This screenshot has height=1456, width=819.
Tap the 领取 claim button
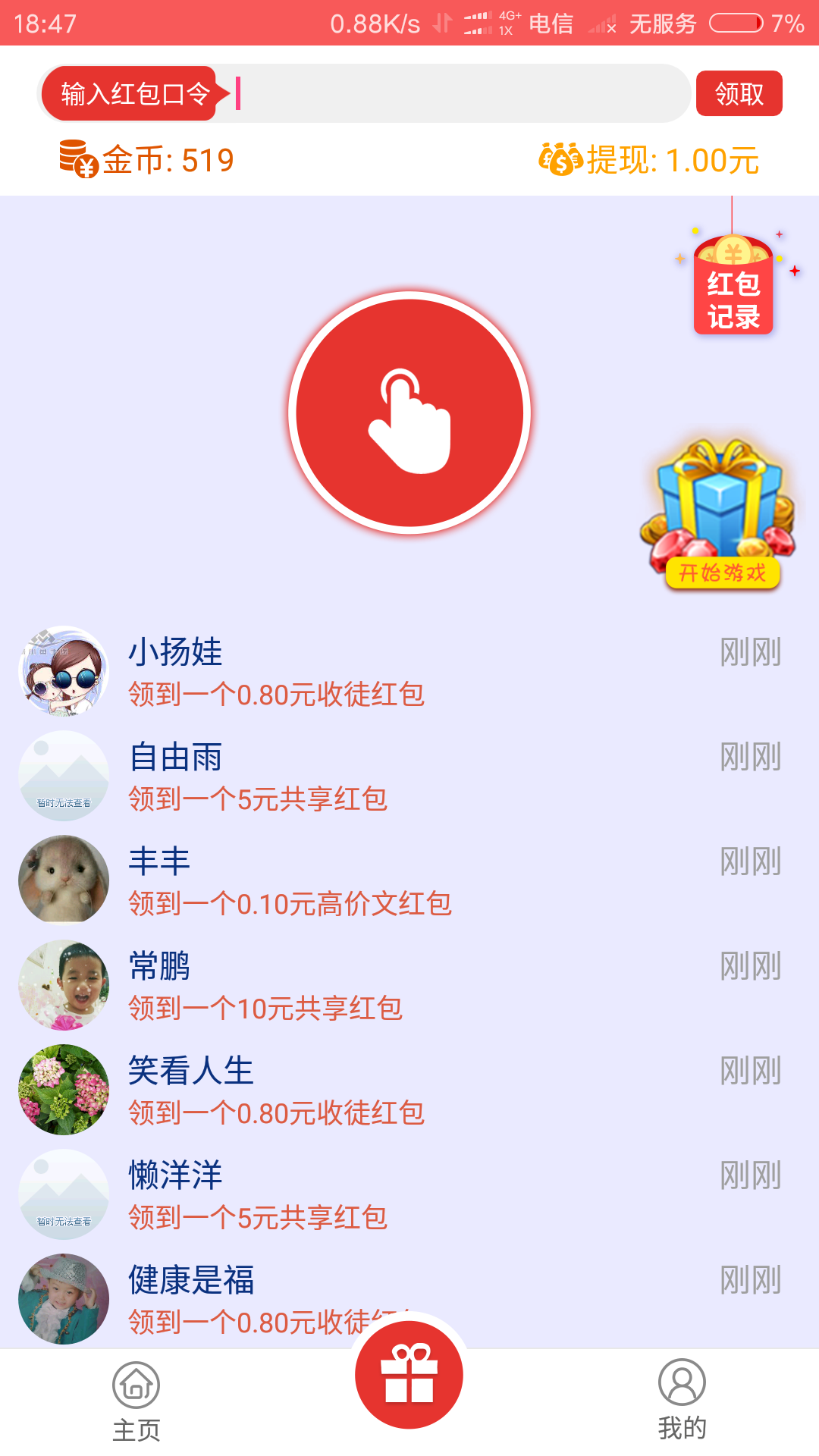click(x=739, y=93)
